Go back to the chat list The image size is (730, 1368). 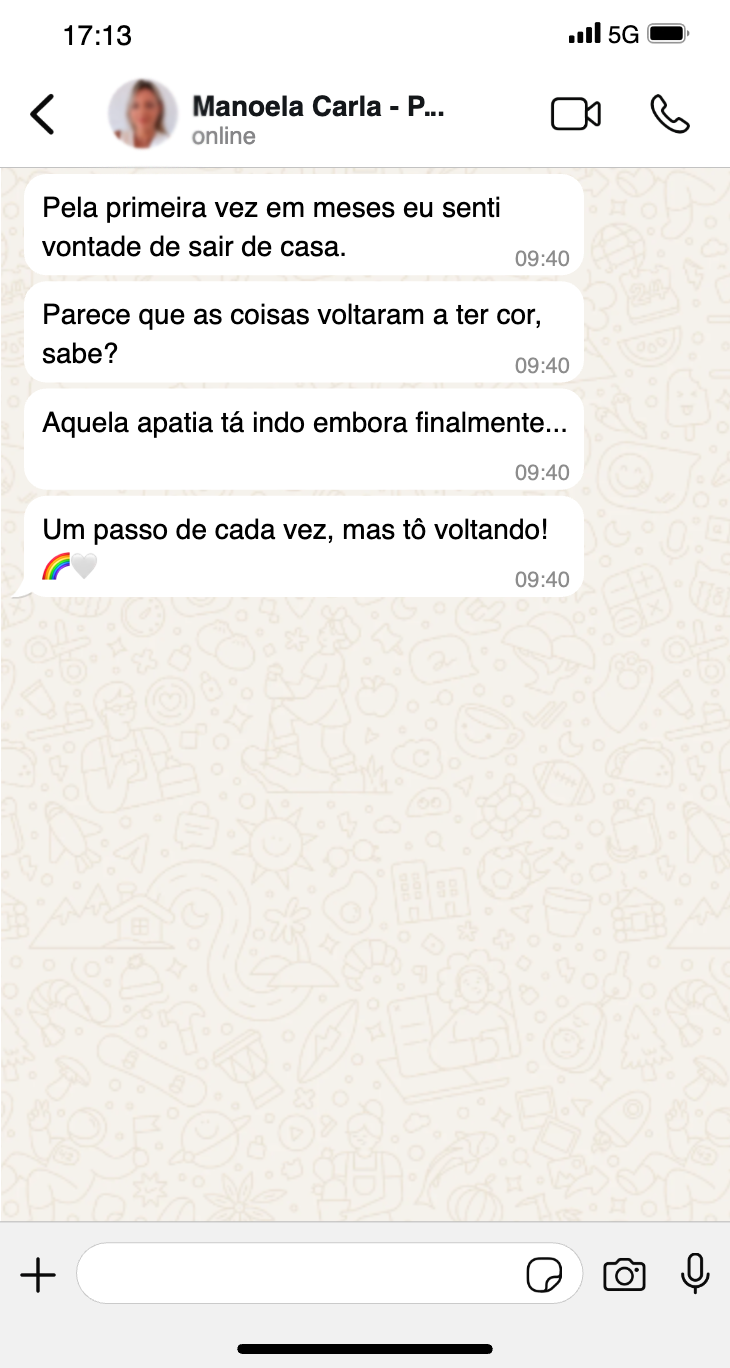pos(42,115)
